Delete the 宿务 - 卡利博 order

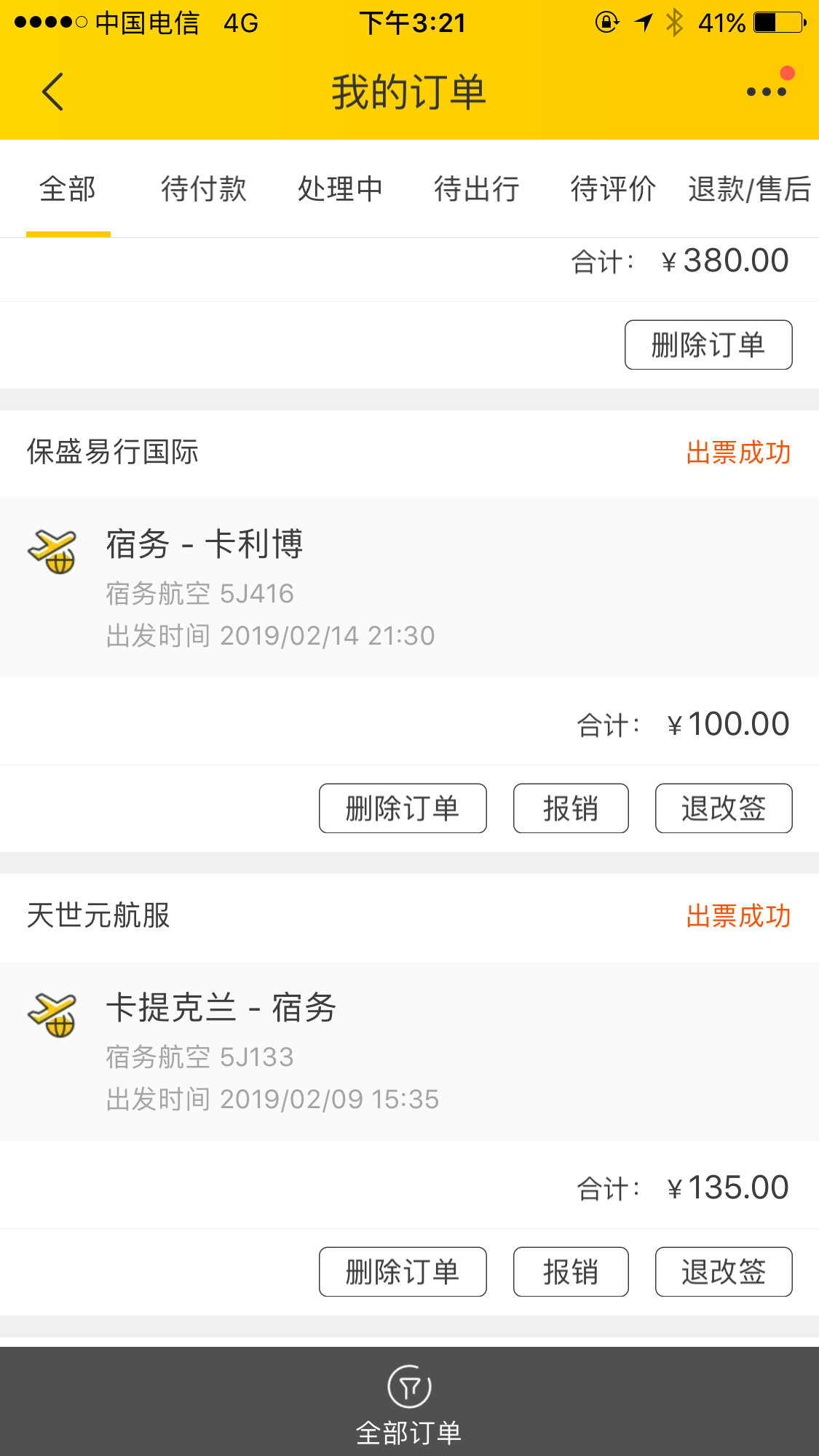[x=403, y=808]
